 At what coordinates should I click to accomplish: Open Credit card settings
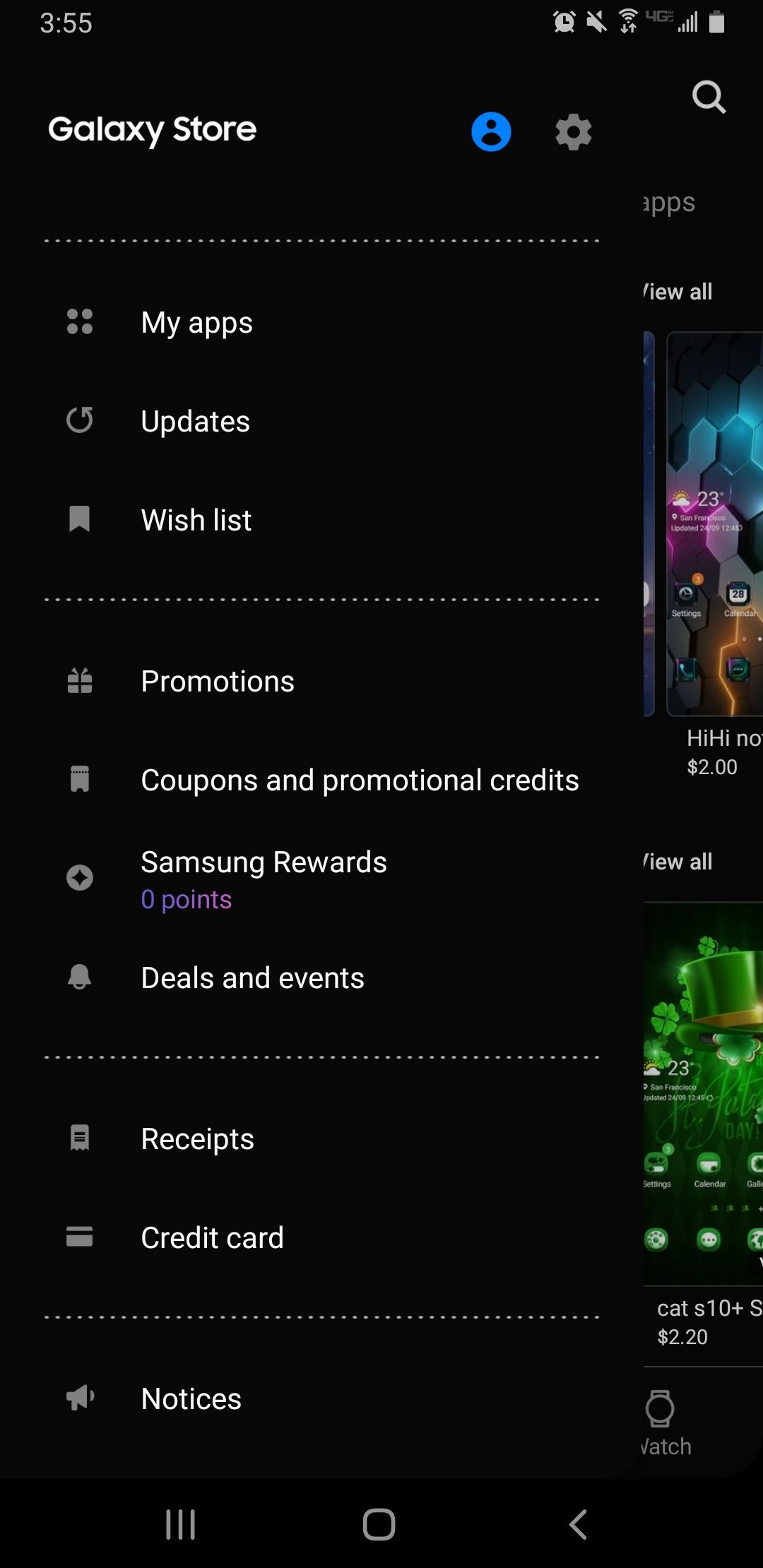(212, 1238)
